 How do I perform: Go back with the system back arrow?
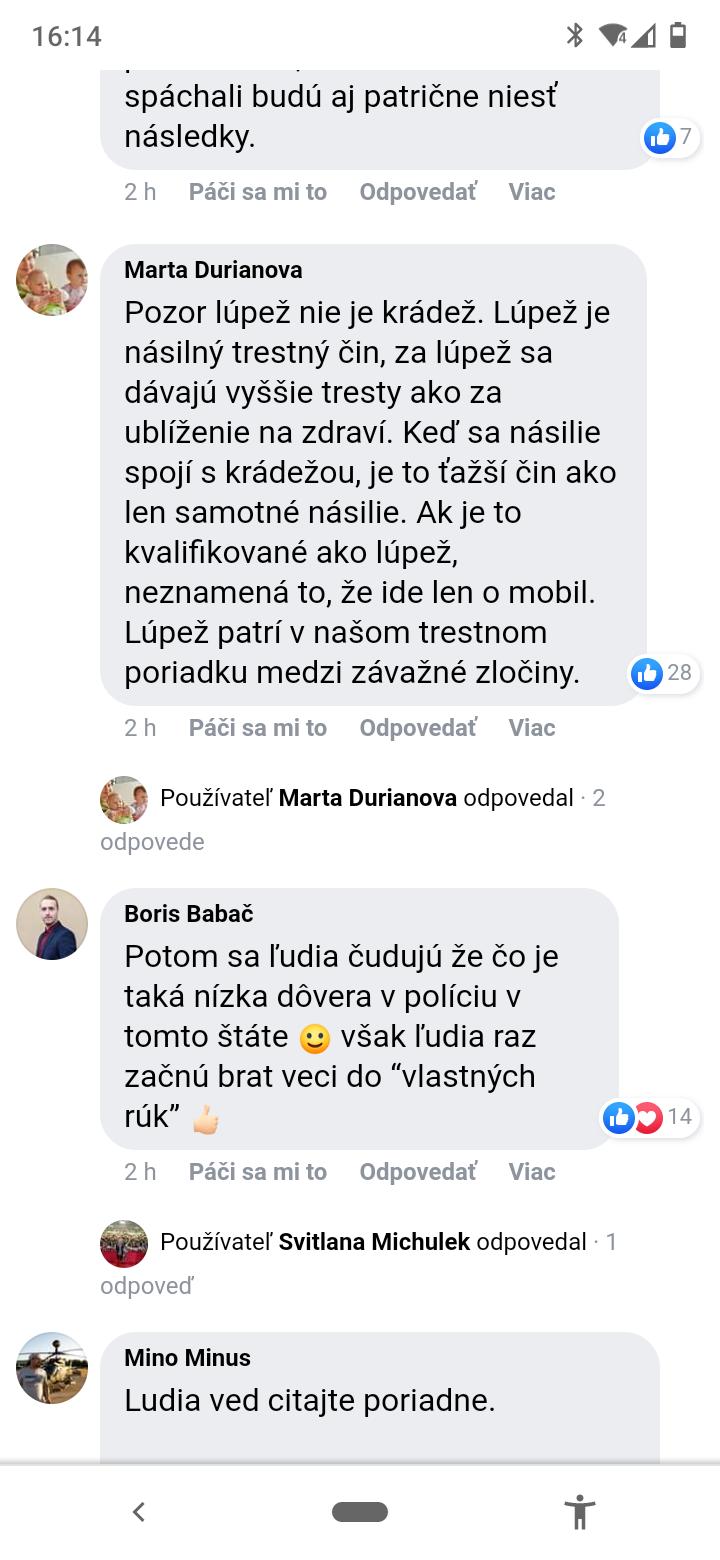click(139, 1512)
